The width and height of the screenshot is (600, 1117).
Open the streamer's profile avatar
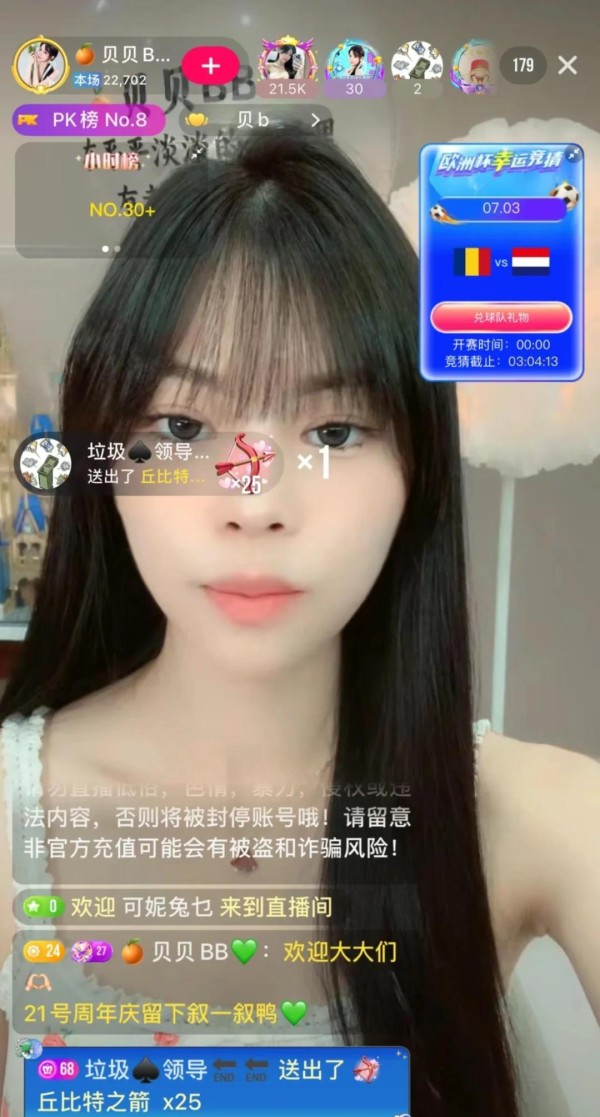click(41, 65)
